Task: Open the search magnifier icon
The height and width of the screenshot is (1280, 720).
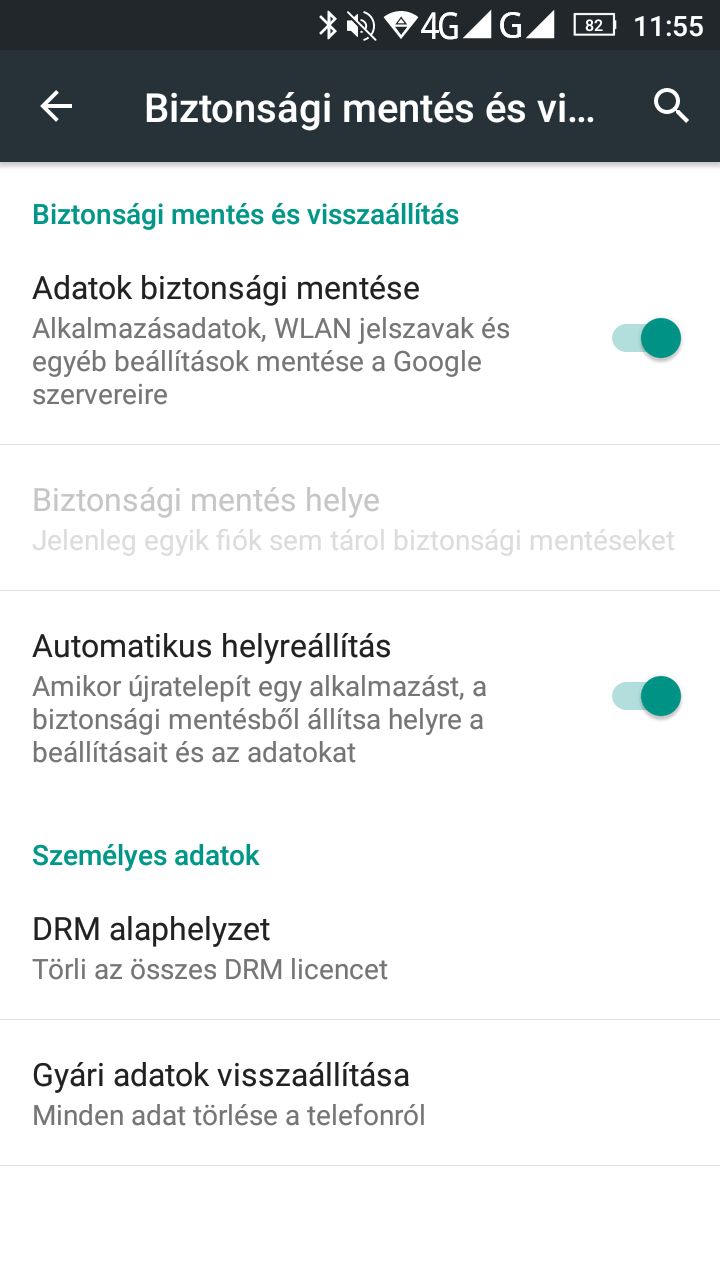Action: 672,106
